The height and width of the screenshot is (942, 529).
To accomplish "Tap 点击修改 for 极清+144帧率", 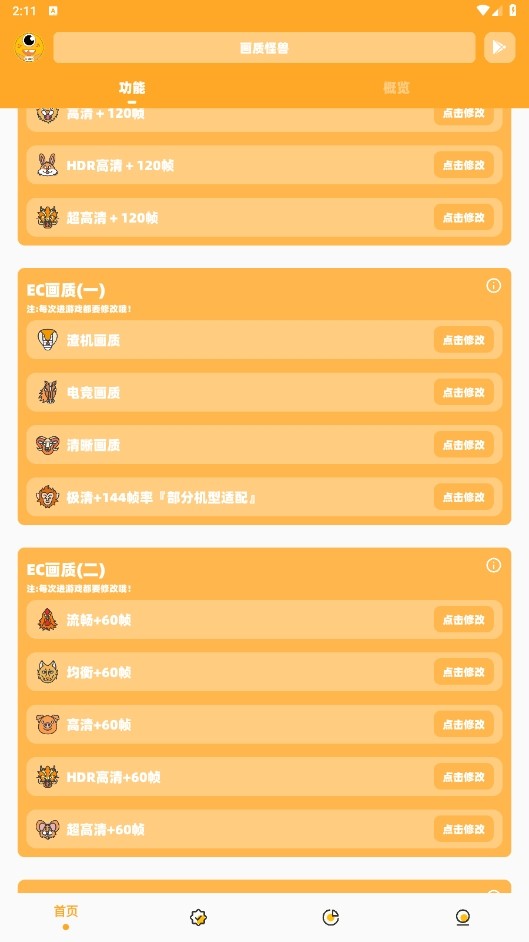I will point(464,497).
